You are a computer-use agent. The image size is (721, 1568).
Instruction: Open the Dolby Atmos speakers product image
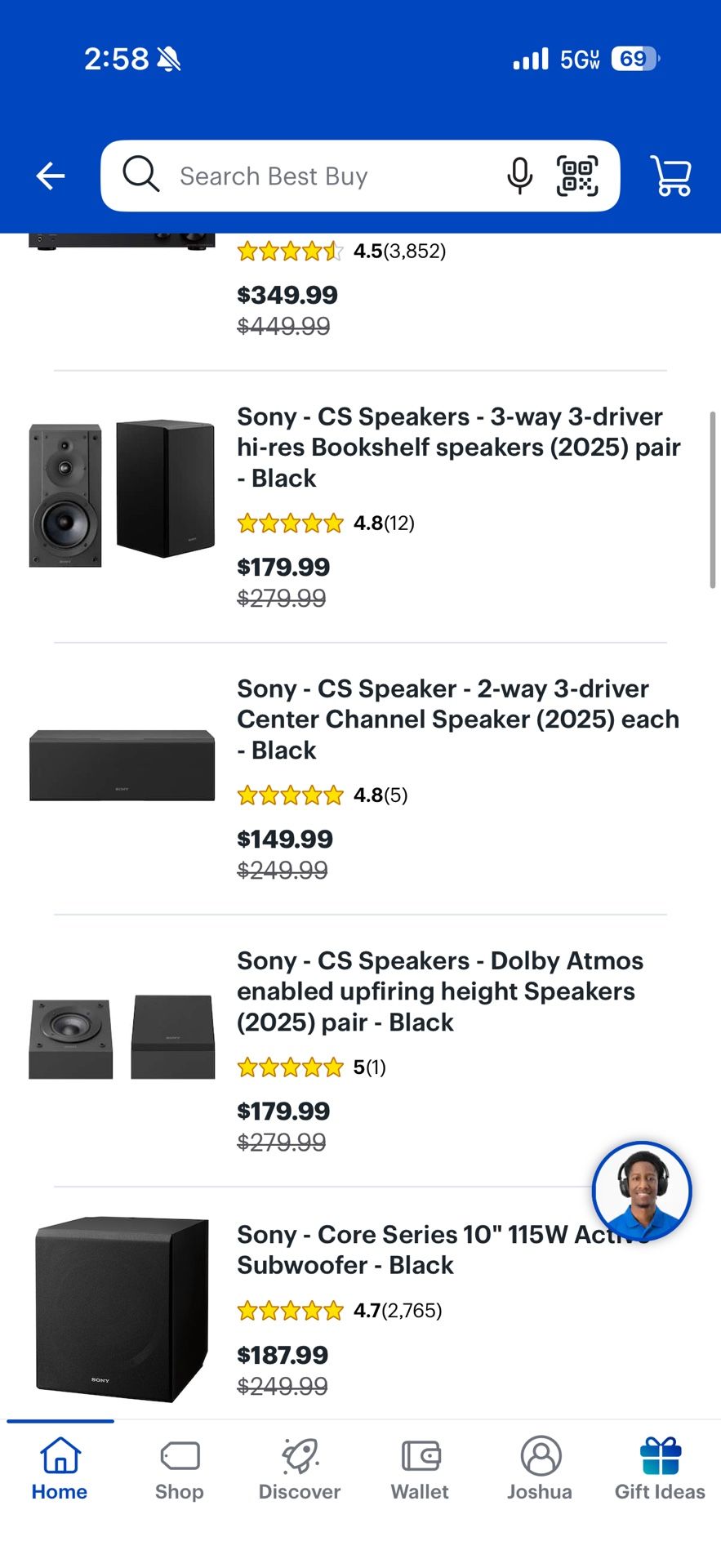pyautogui.click(x=121, y=1033)
